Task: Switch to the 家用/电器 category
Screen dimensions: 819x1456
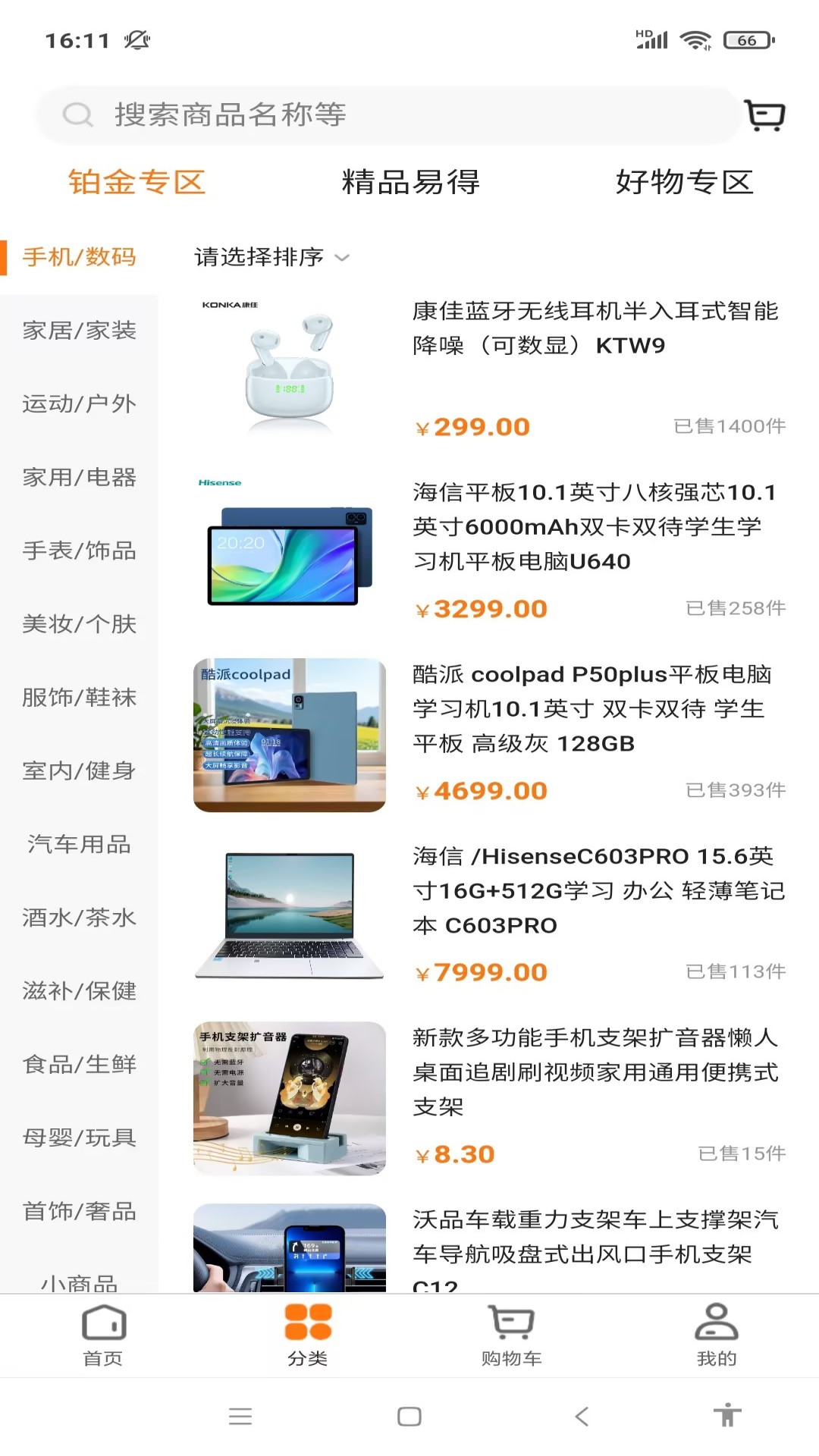Action: tap(80, 479)
